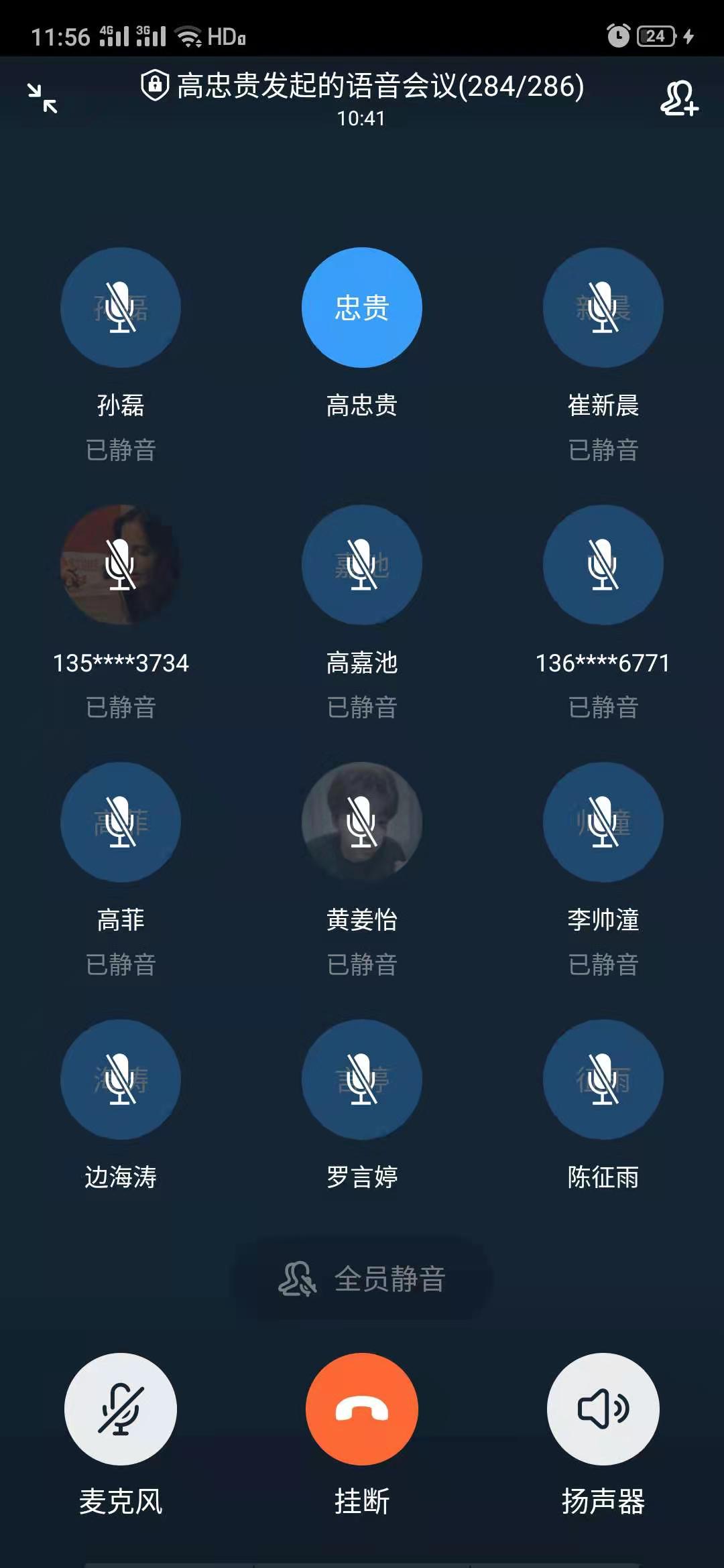
Task: Add a participant to the meeting
Action: point(679,98)
